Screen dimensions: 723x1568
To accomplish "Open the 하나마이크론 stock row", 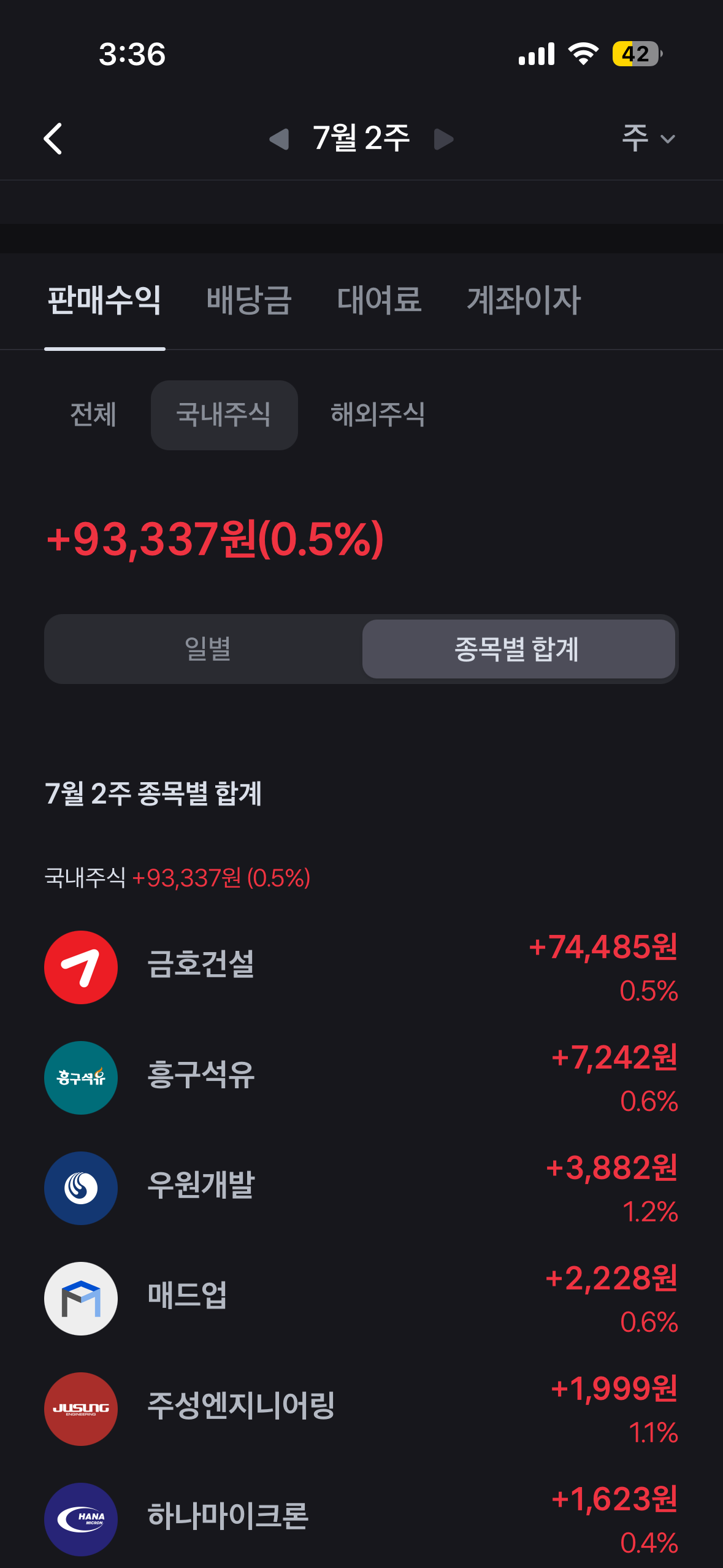I will (x=361, y=1520).
